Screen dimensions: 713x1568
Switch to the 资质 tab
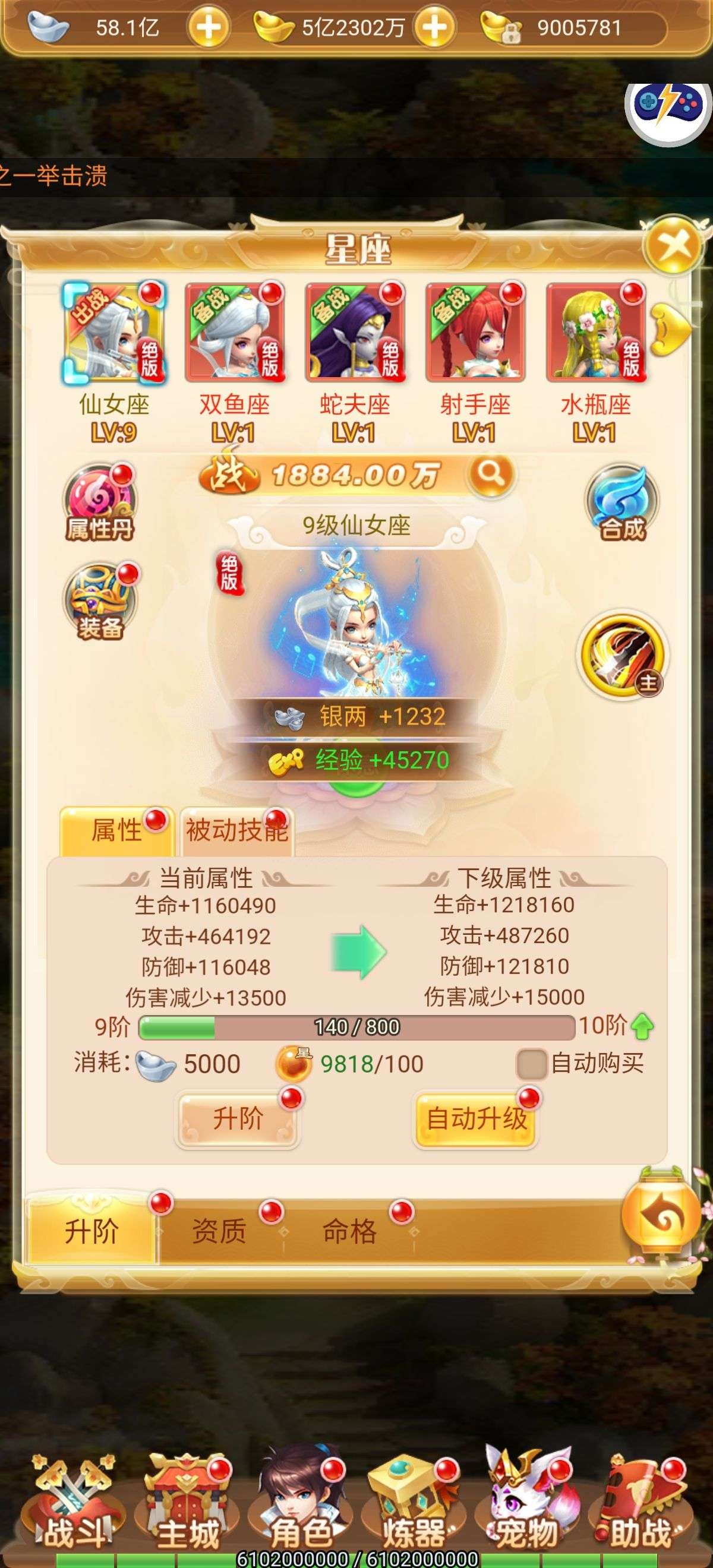(219, 1231)
